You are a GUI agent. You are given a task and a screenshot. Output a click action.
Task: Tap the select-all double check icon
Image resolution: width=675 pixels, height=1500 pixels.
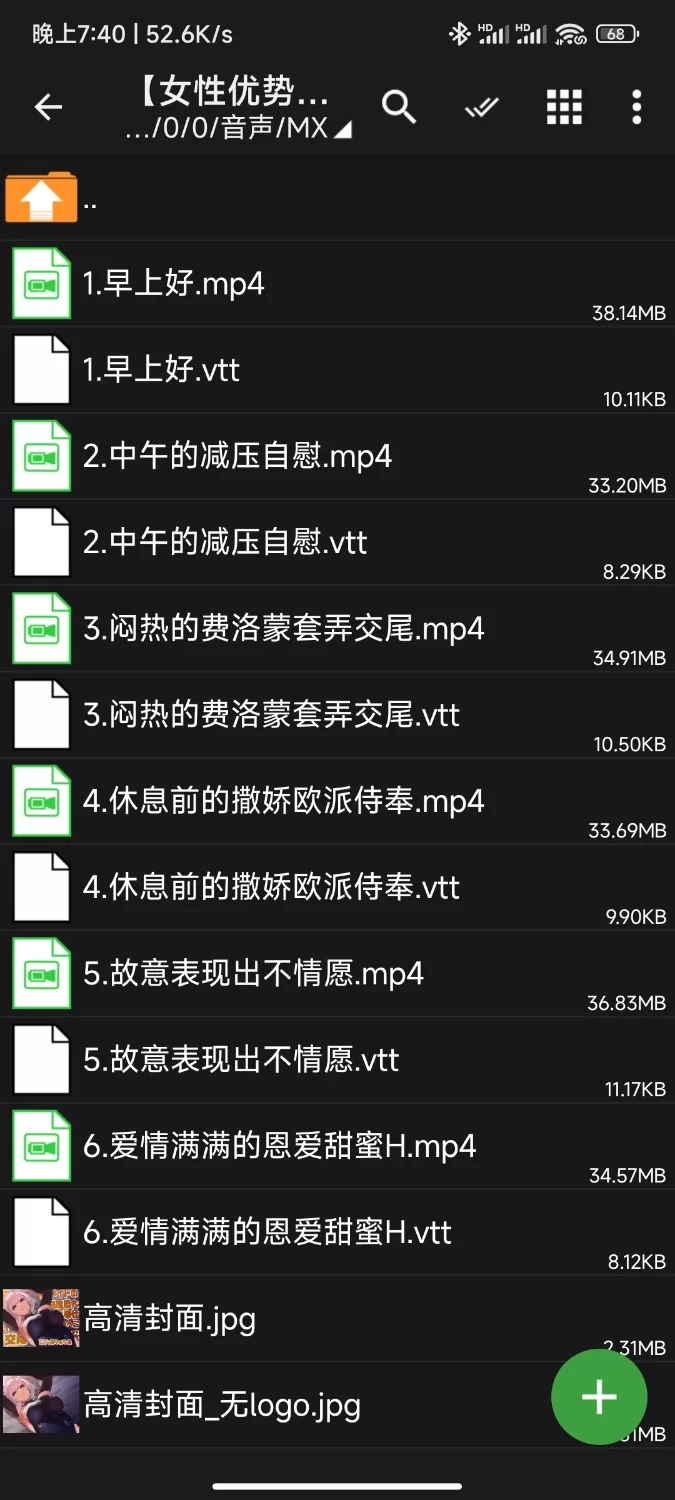tap(482, 107)
